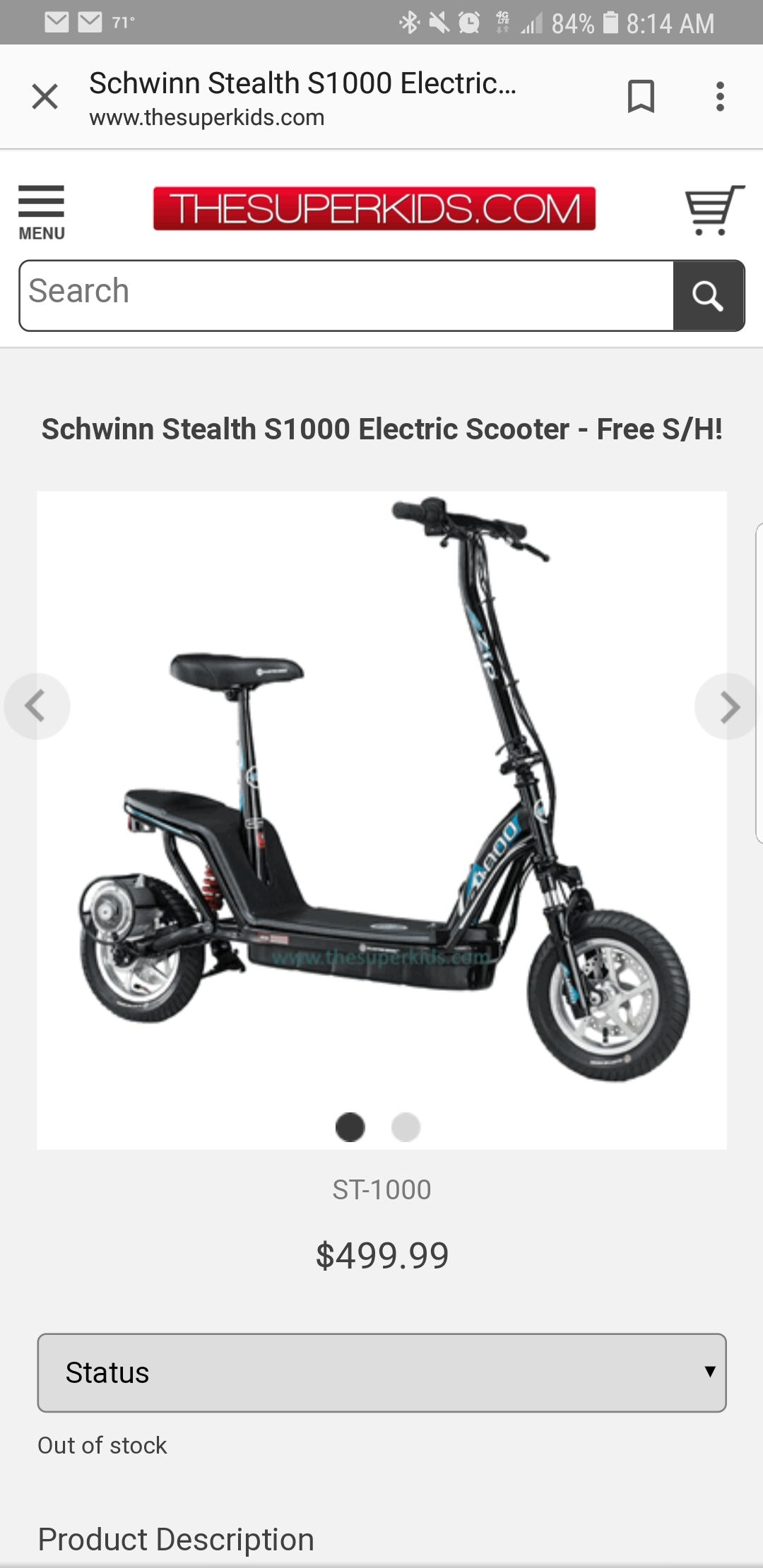This screenshot has width=763, height=1568.
Task: Close the browser tab with the X
Action: (x=45, y=96)
